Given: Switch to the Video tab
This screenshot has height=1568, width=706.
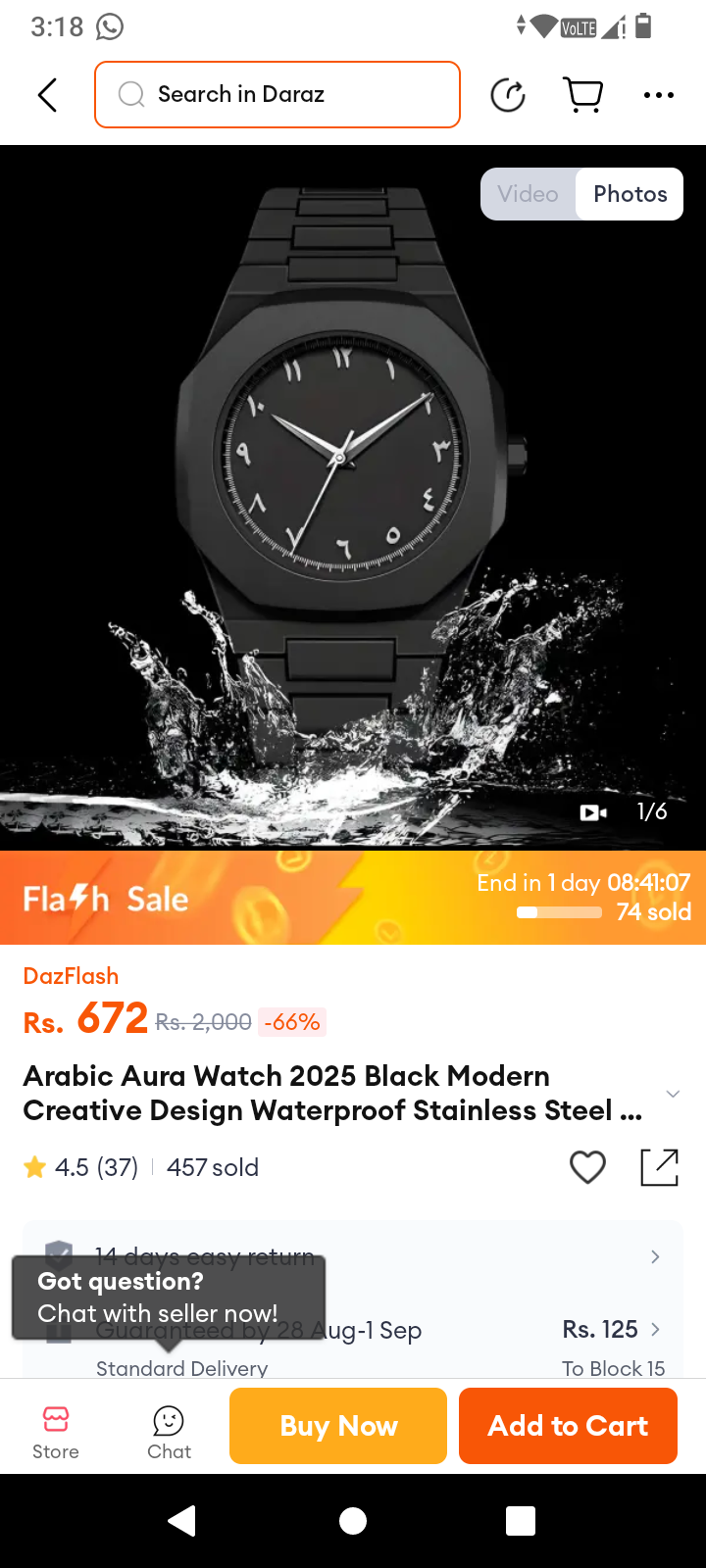Looking at the screenshot, I should (x=528, y=194).
